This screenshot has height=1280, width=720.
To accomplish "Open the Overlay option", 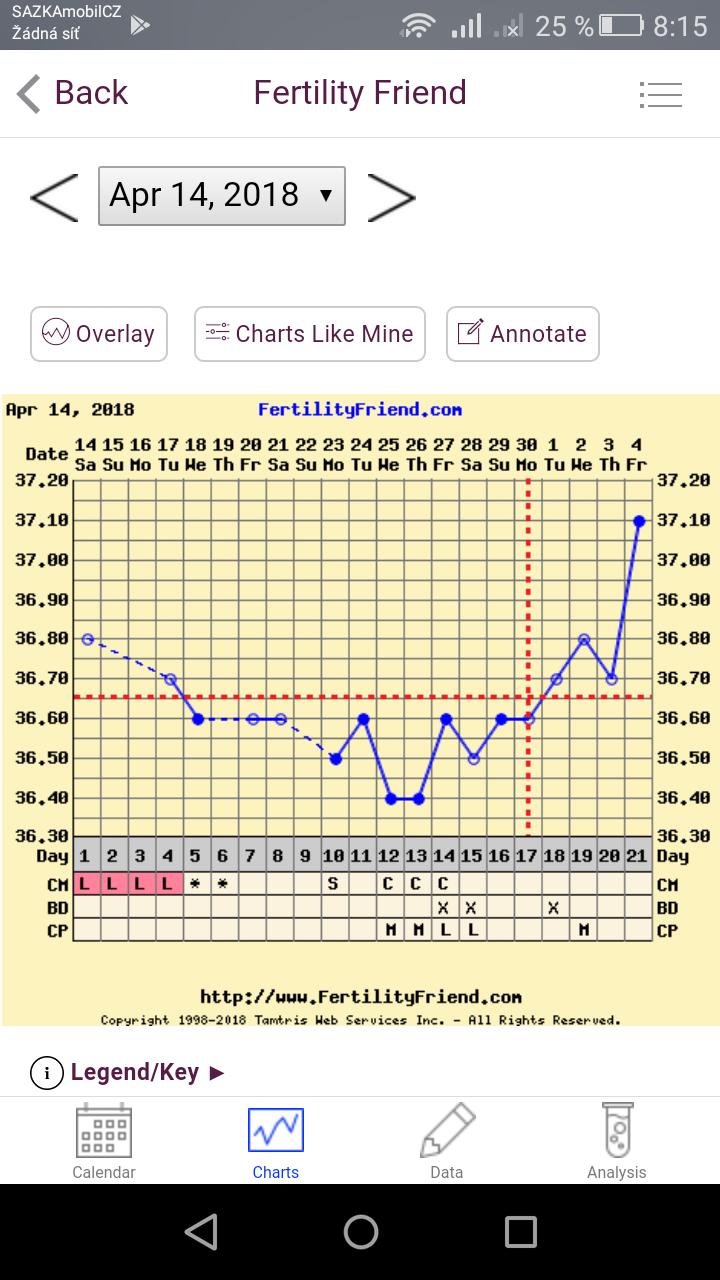I will point(99,334).
